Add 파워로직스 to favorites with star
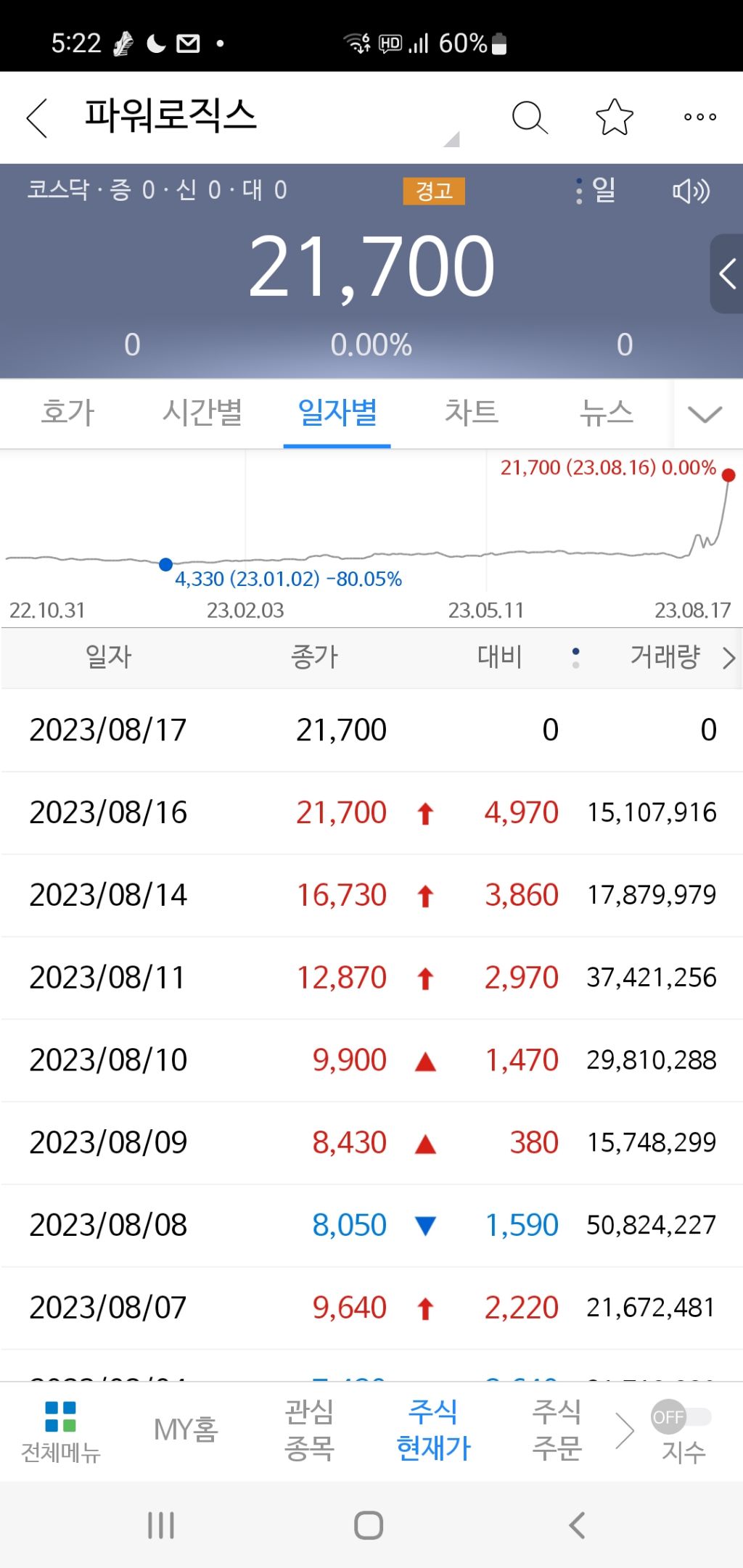The image size is (743, 1568). point(615,117)
